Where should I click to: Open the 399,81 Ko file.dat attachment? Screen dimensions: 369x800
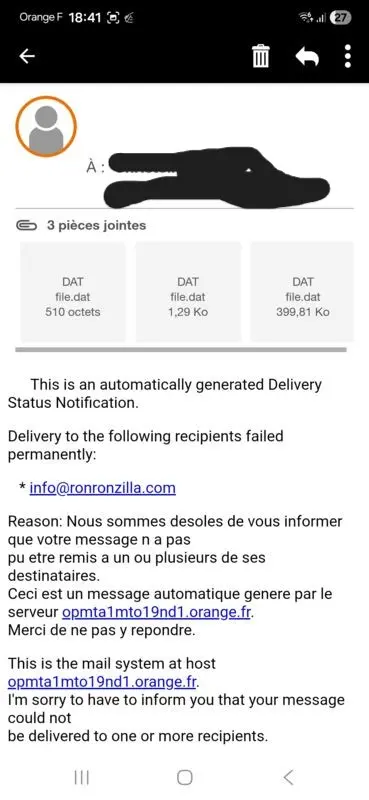(x=302, y=292)
